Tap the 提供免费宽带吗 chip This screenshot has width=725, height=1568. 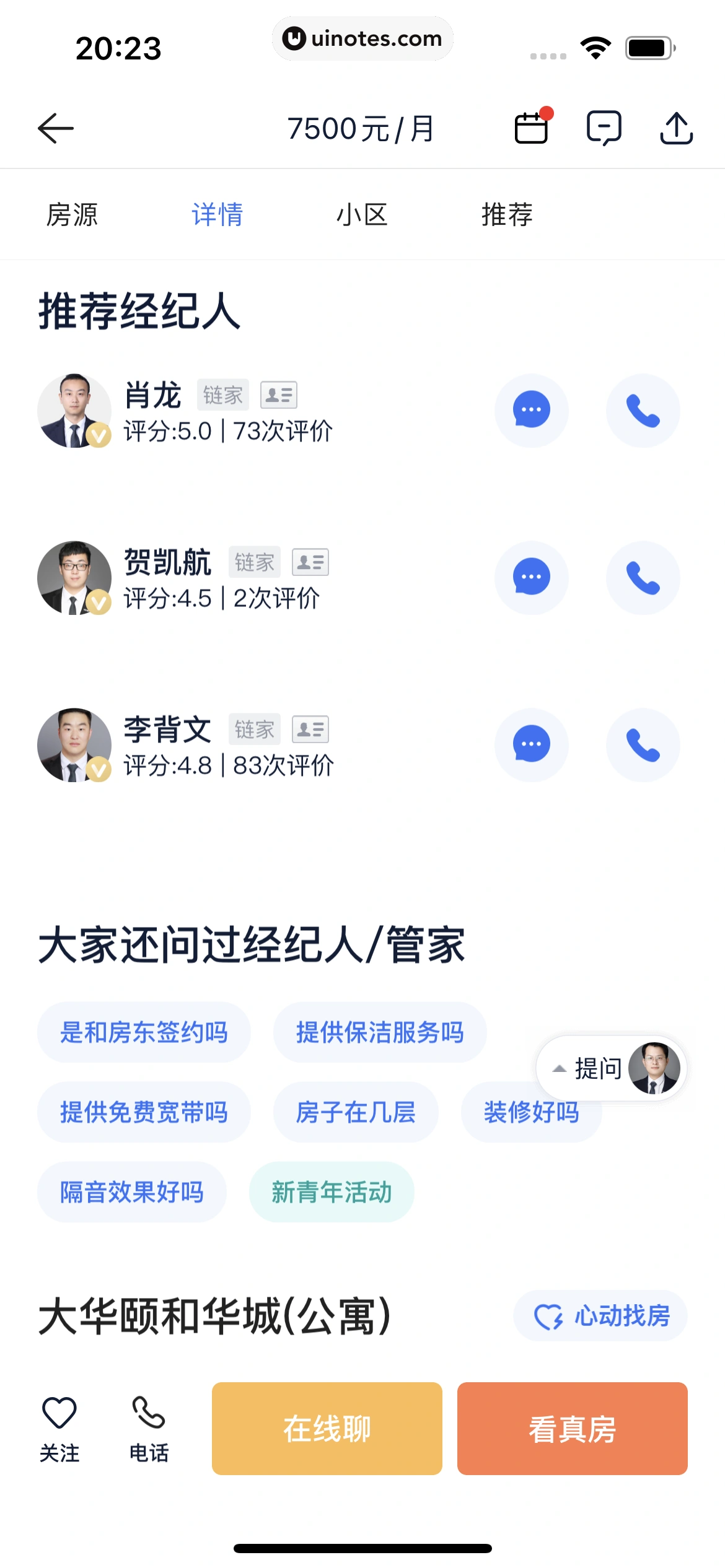click(144, 1112)
